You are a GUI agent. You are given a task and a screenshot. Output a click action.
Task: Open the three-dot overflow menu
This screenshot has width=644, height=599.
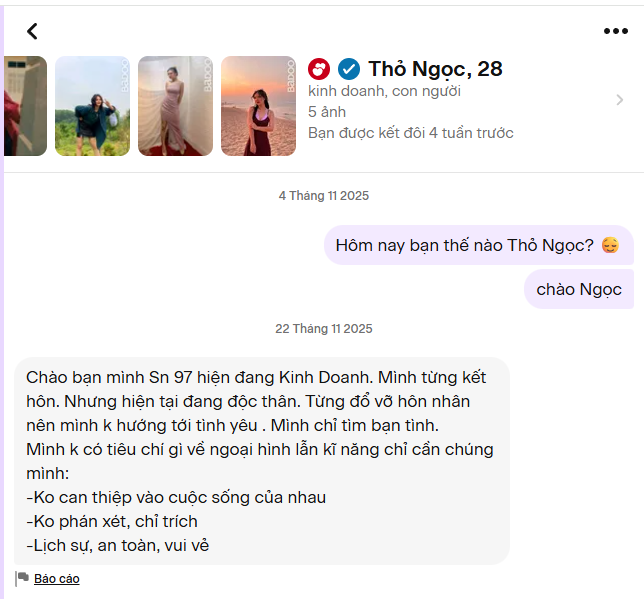(x=615, y=31)
